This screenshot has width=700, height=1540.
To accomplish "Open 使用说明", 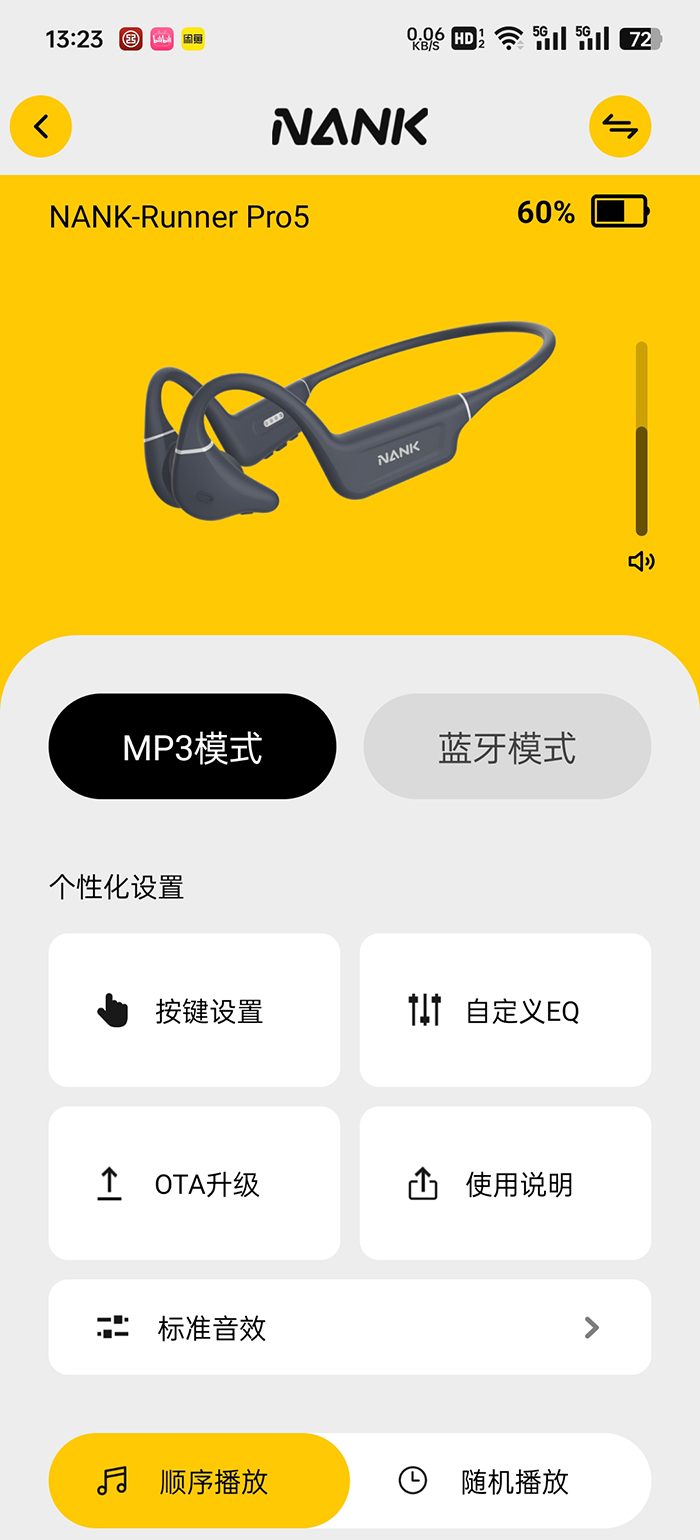I will [x=505, y=1183].
